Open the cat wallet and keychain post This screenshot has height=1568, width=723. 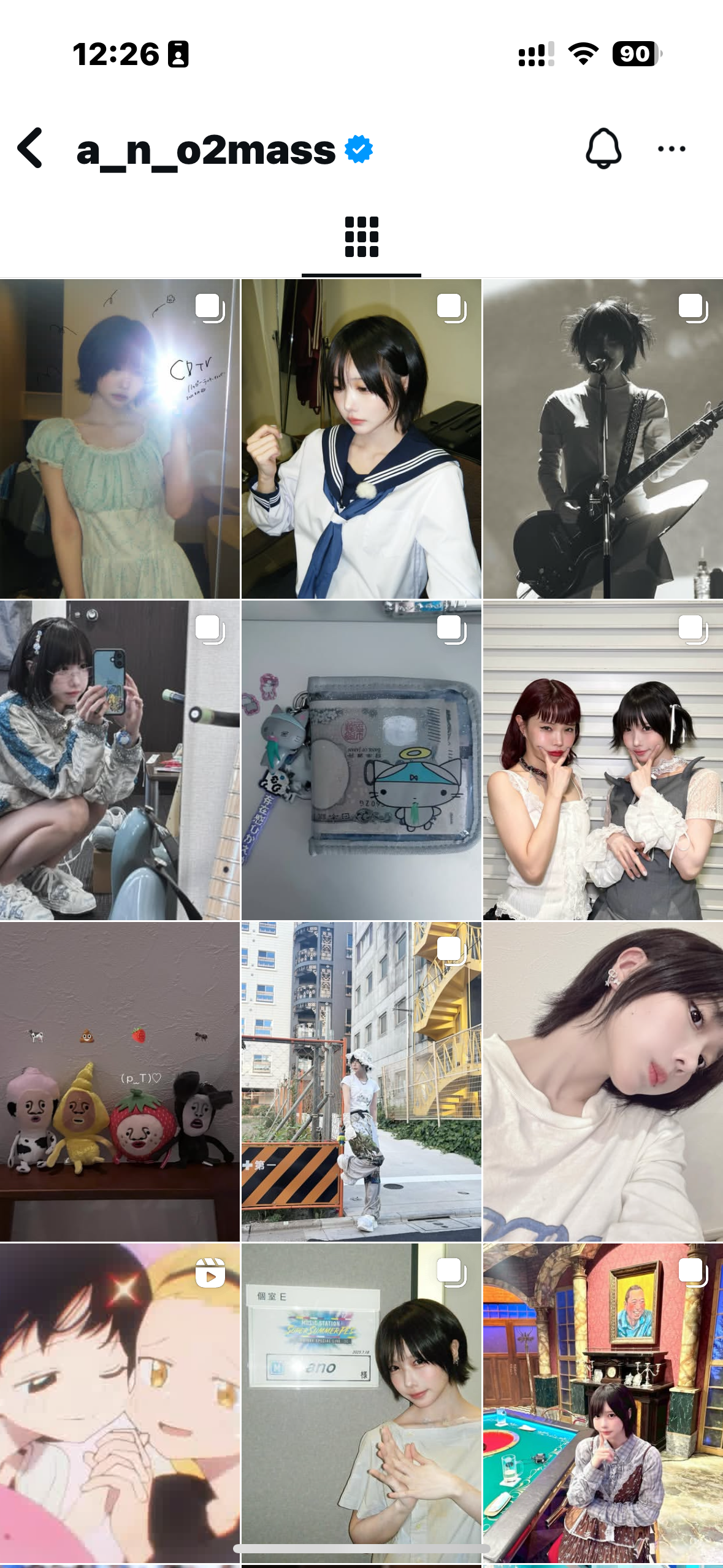361,760
